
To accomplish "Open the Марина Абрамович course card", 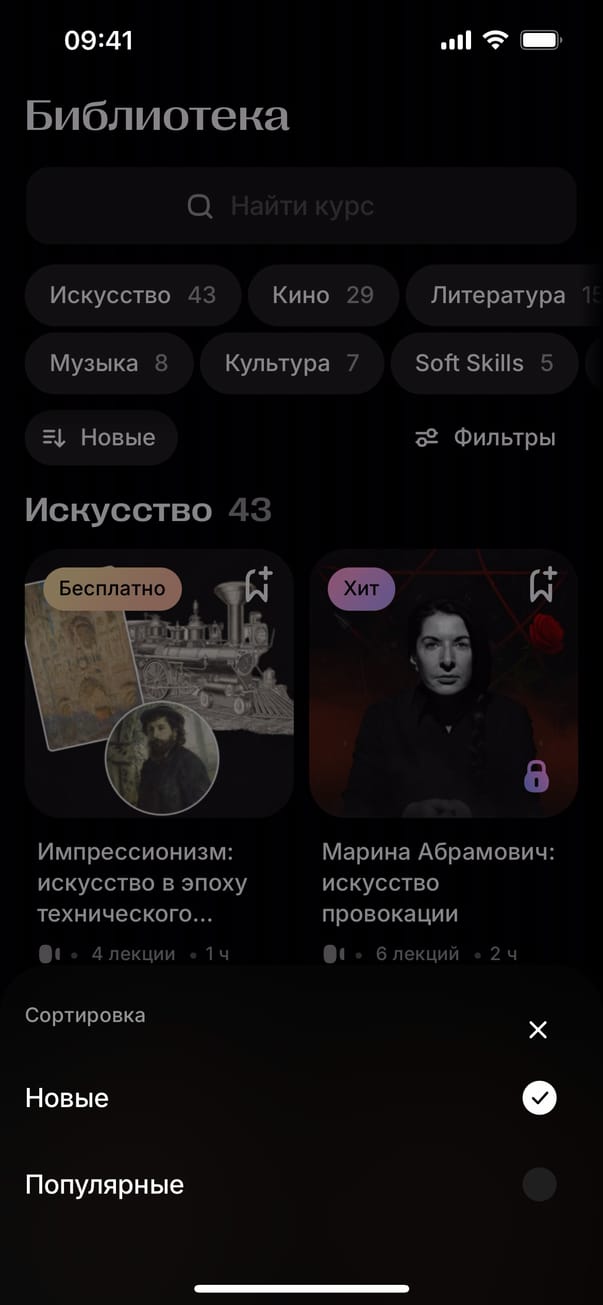I will point(443,700).
